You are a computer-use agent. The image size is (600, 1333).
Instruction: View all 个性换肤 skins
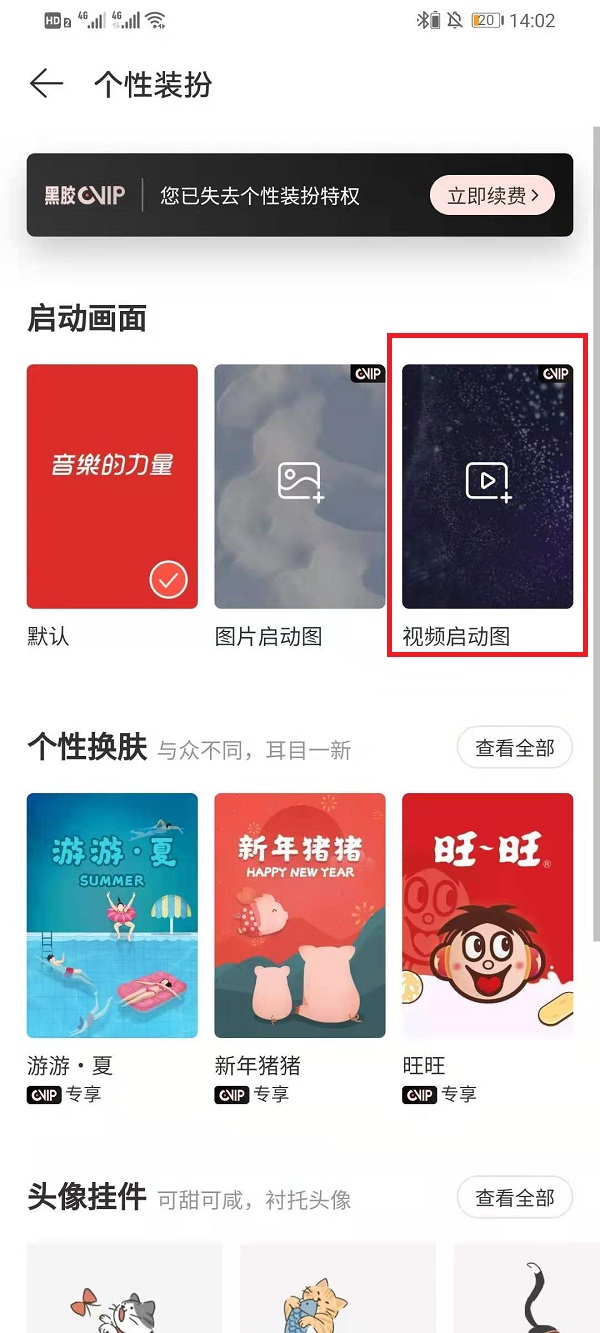pyautogui.click(x=514, y=748)
